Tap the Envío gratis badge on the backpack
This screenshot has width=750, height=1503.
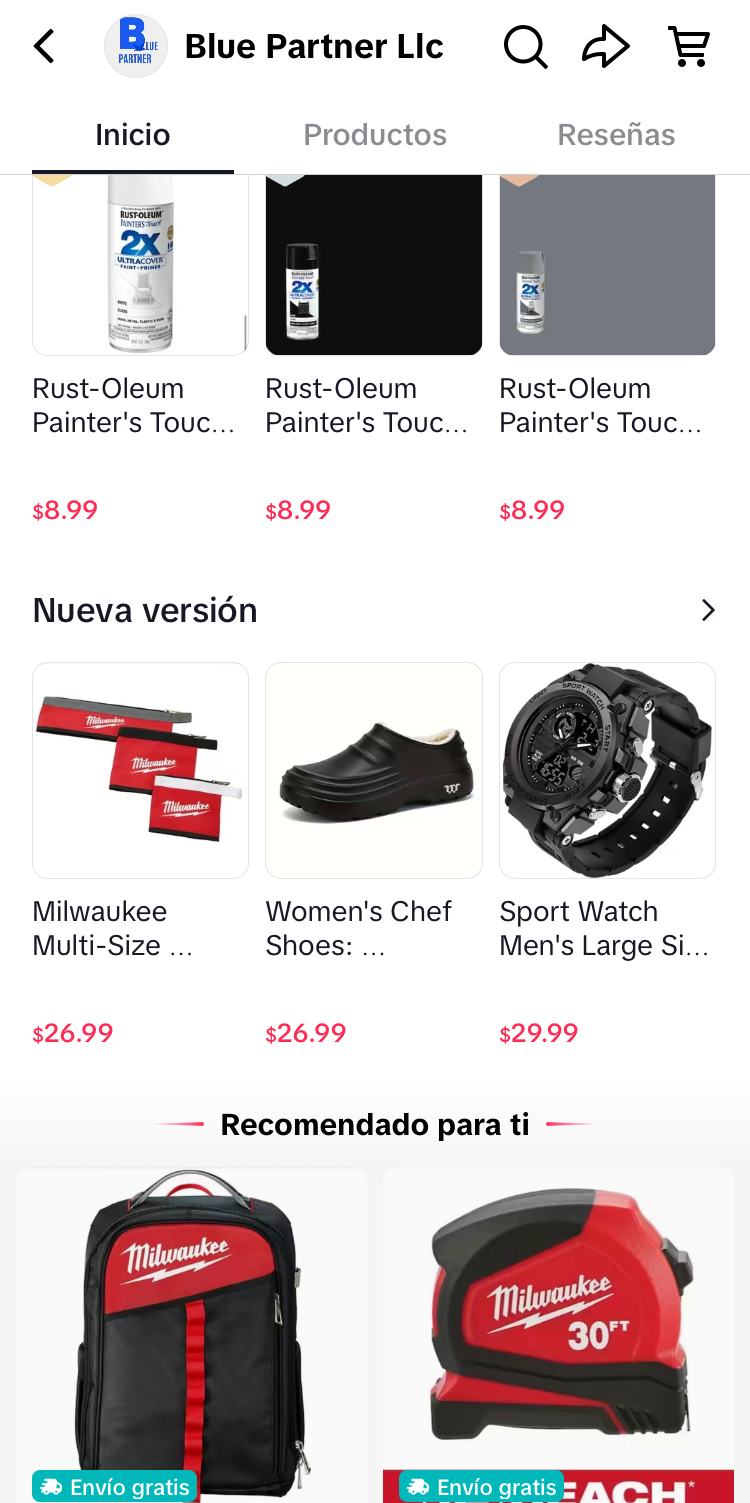coord(113,1487)
